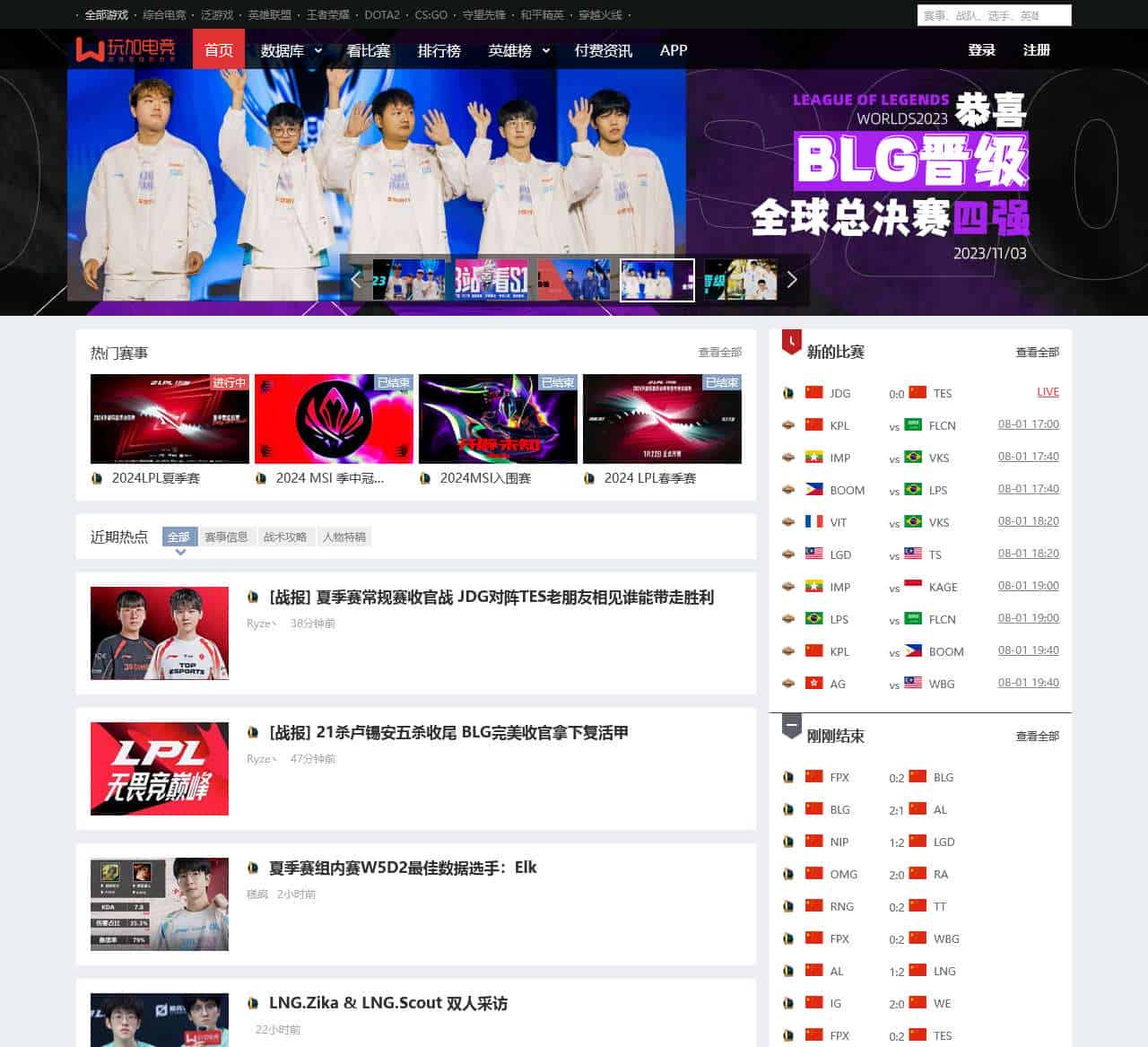This screenshot has height=1047, width=1148.
Task: Open the JDG对阵TES battle report article
Action: coord(491,597)
